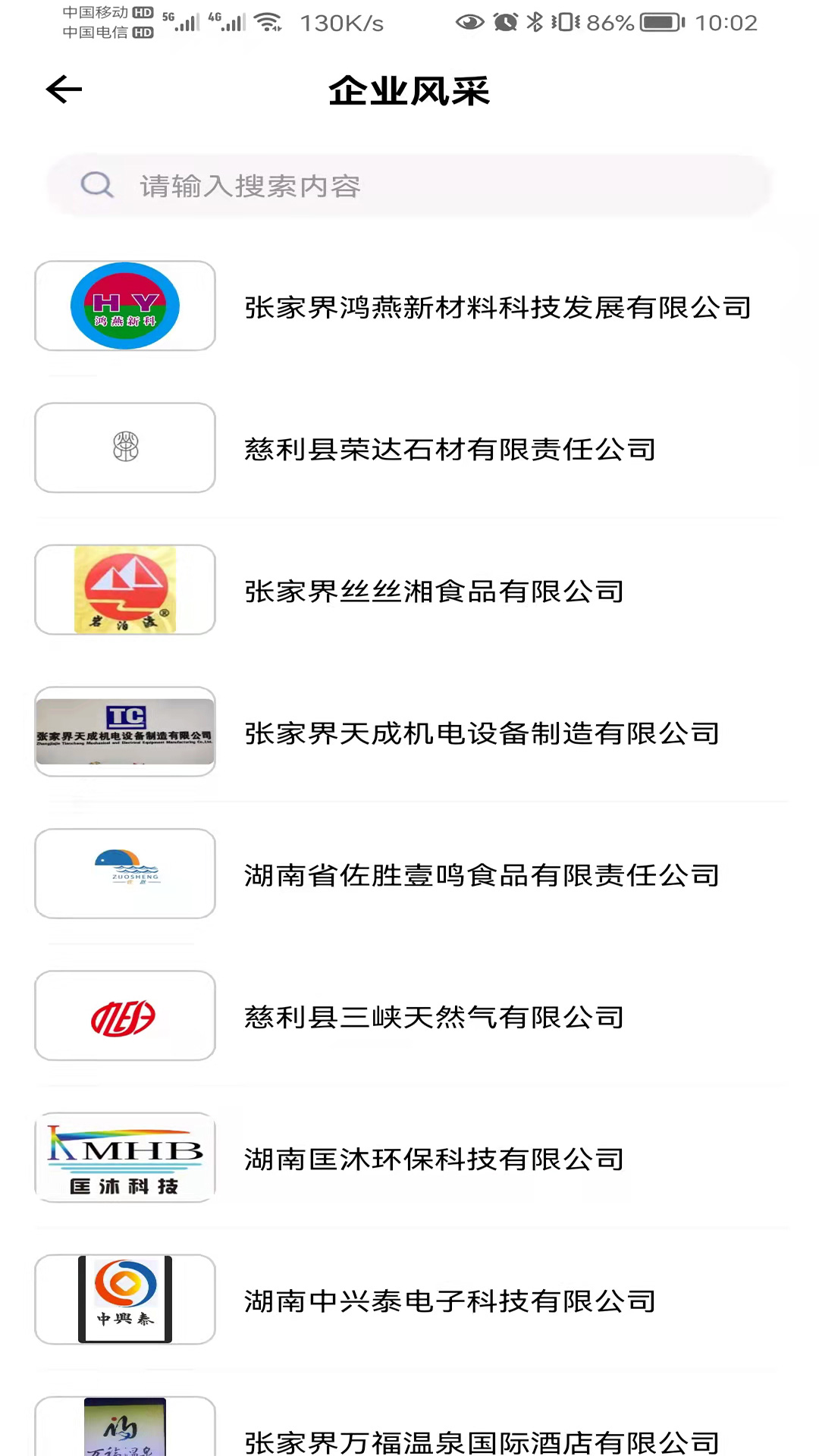Click the 佐胜壹鸣 sun-and-waves logo

point(124,874)
